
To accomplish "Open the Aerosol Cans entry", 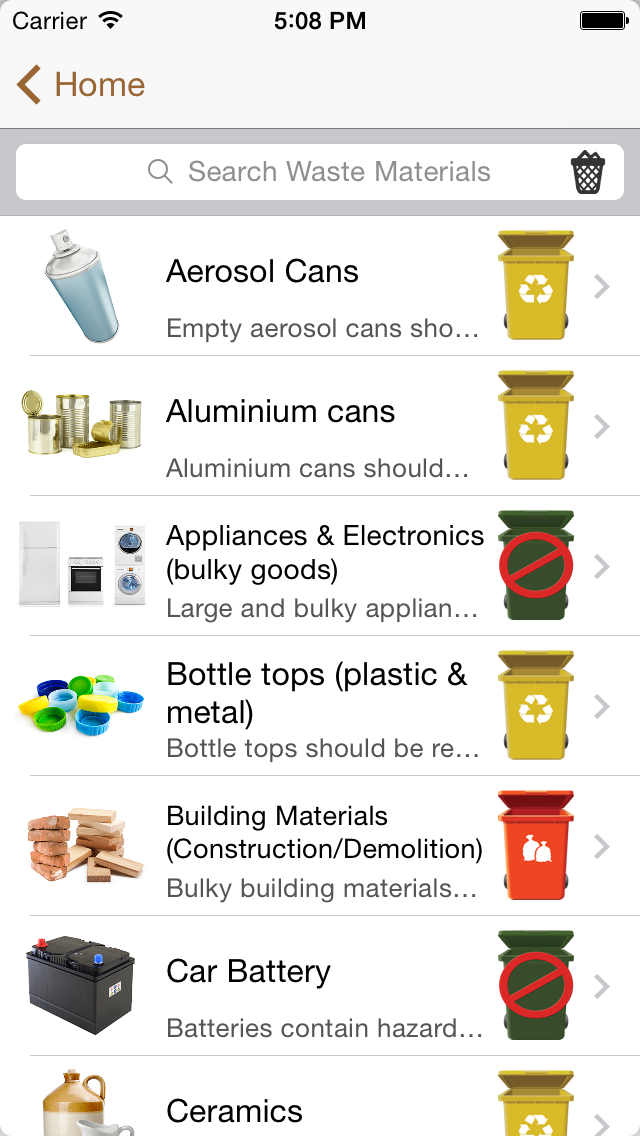I will point(320,287).
